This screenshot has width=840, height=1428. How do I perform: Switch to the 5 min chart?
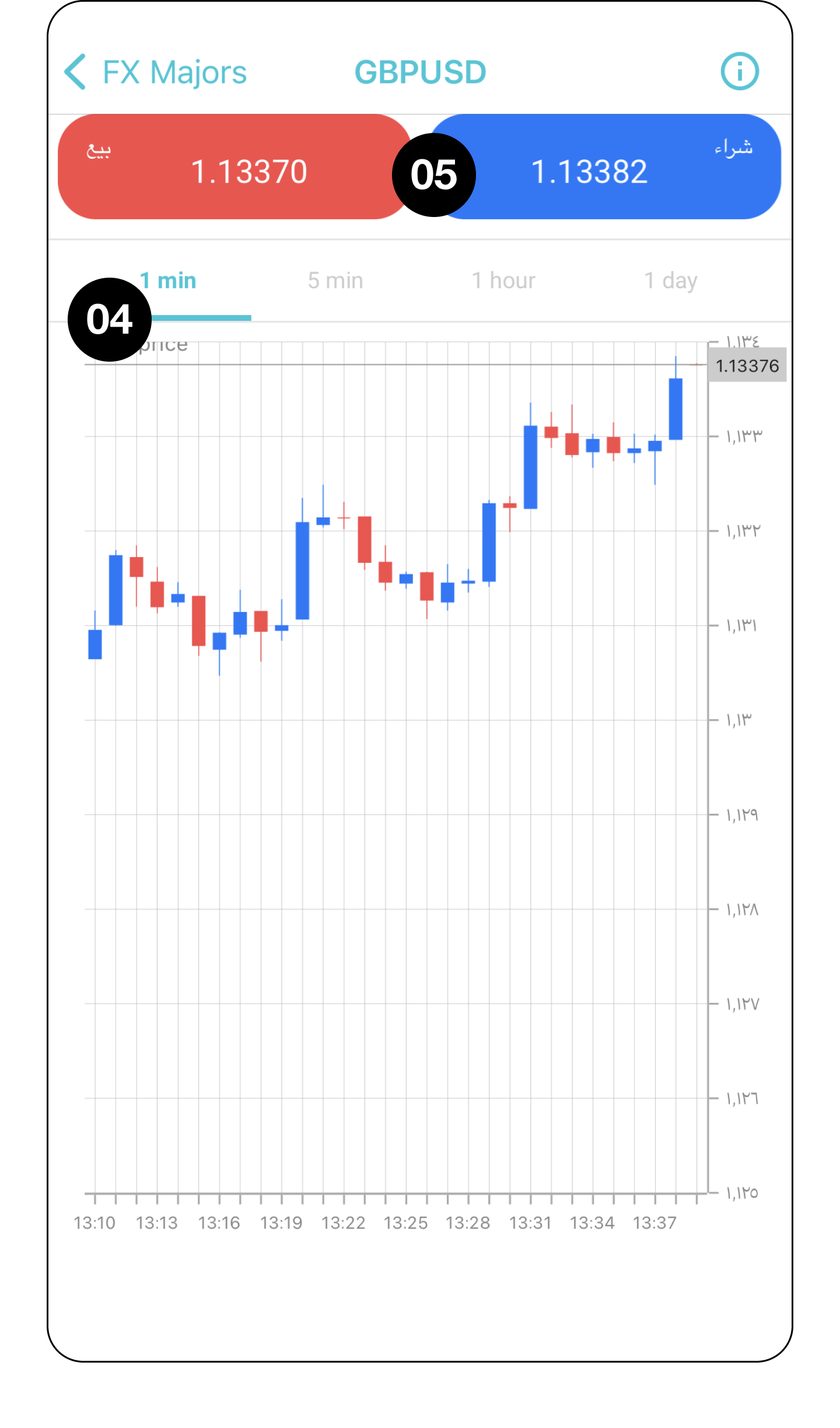coord(335,281)
